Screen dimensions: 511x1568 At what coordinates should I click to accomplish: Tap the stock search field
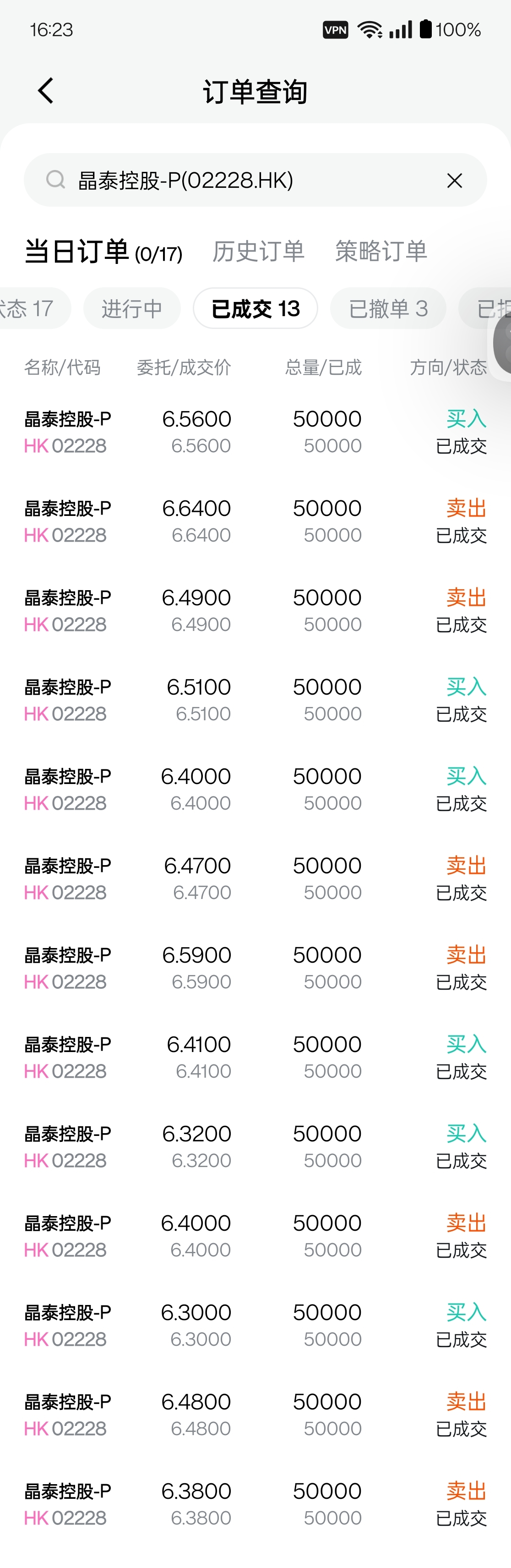(243, 180)
